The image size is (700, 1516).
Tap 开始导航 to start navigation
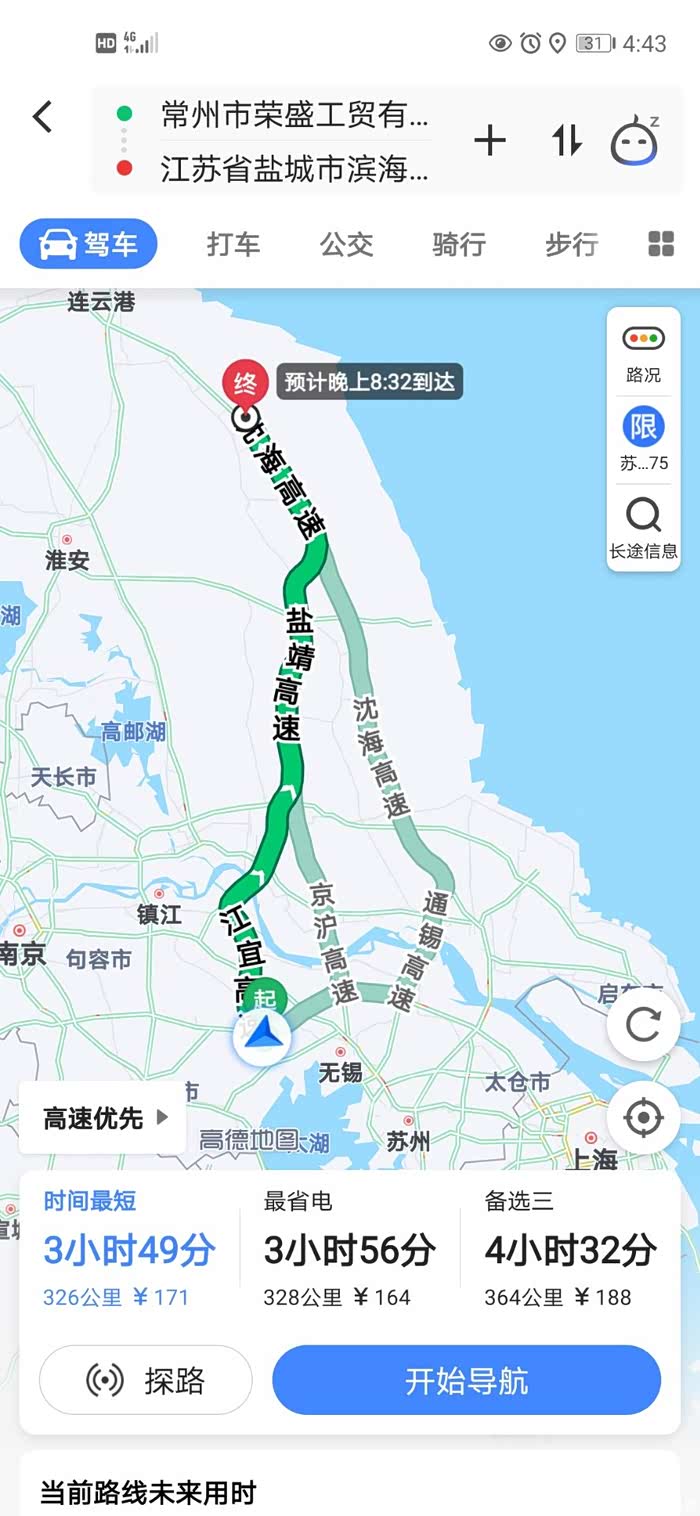pos(466,1380)
